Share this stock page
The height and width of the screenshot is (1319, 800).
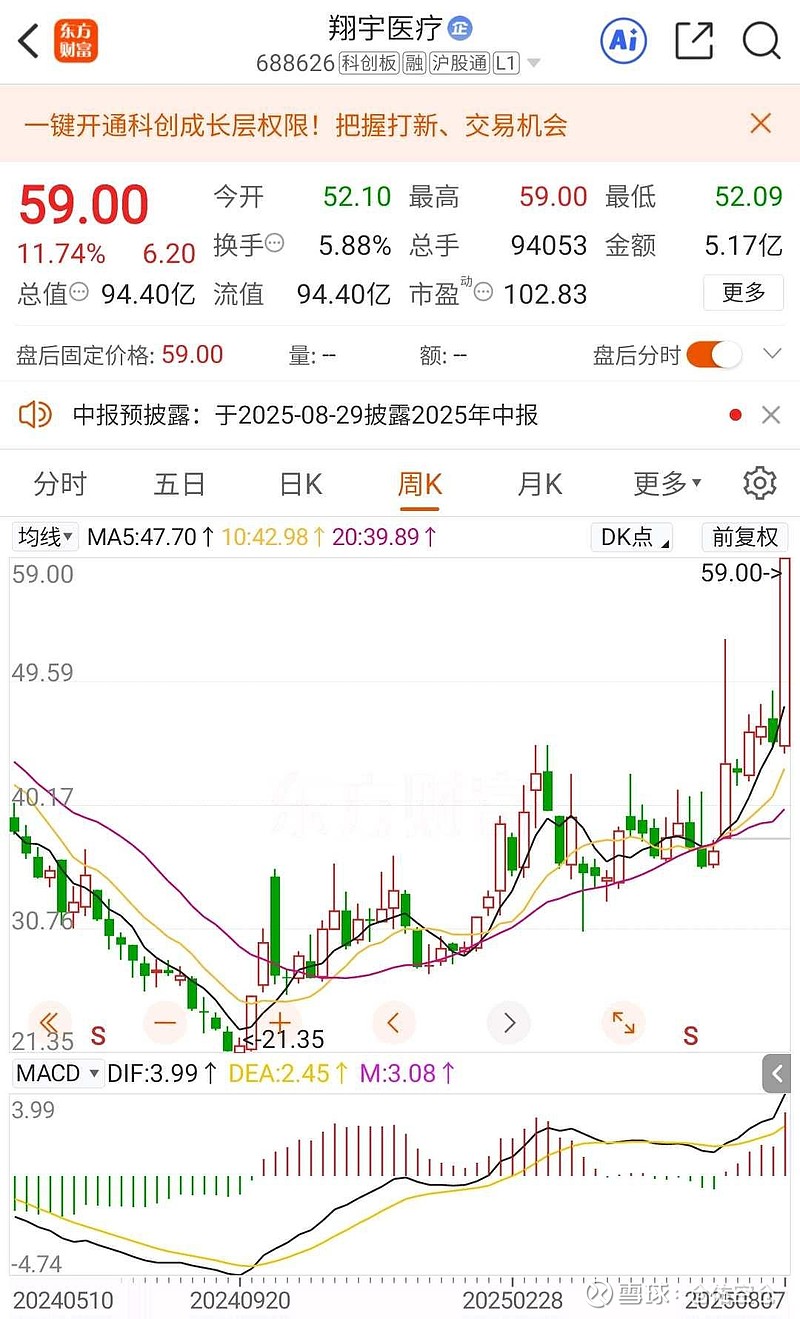tap(694, 41)
